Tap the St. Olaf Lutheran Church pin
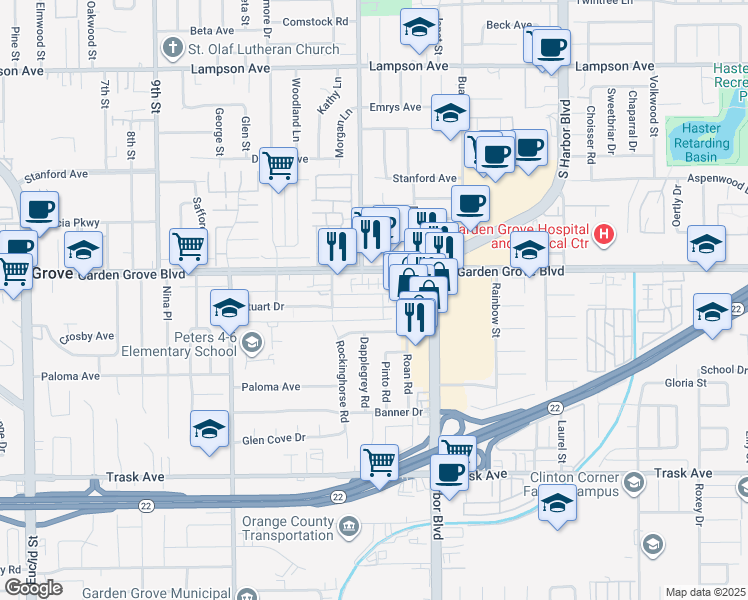This screenshot has height=600, width=748. 172,49
